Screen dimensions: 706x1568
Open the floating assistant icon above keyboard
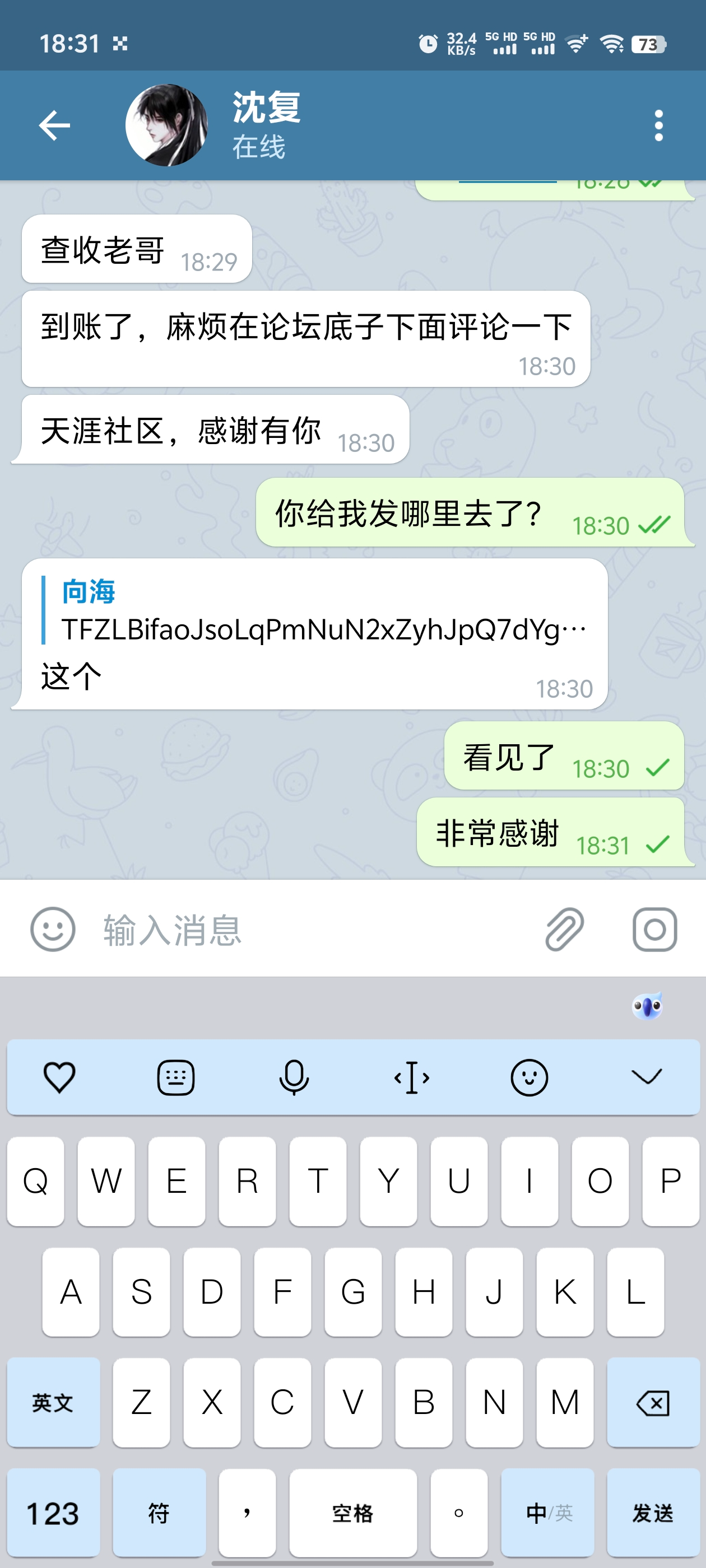point(647,1006)
